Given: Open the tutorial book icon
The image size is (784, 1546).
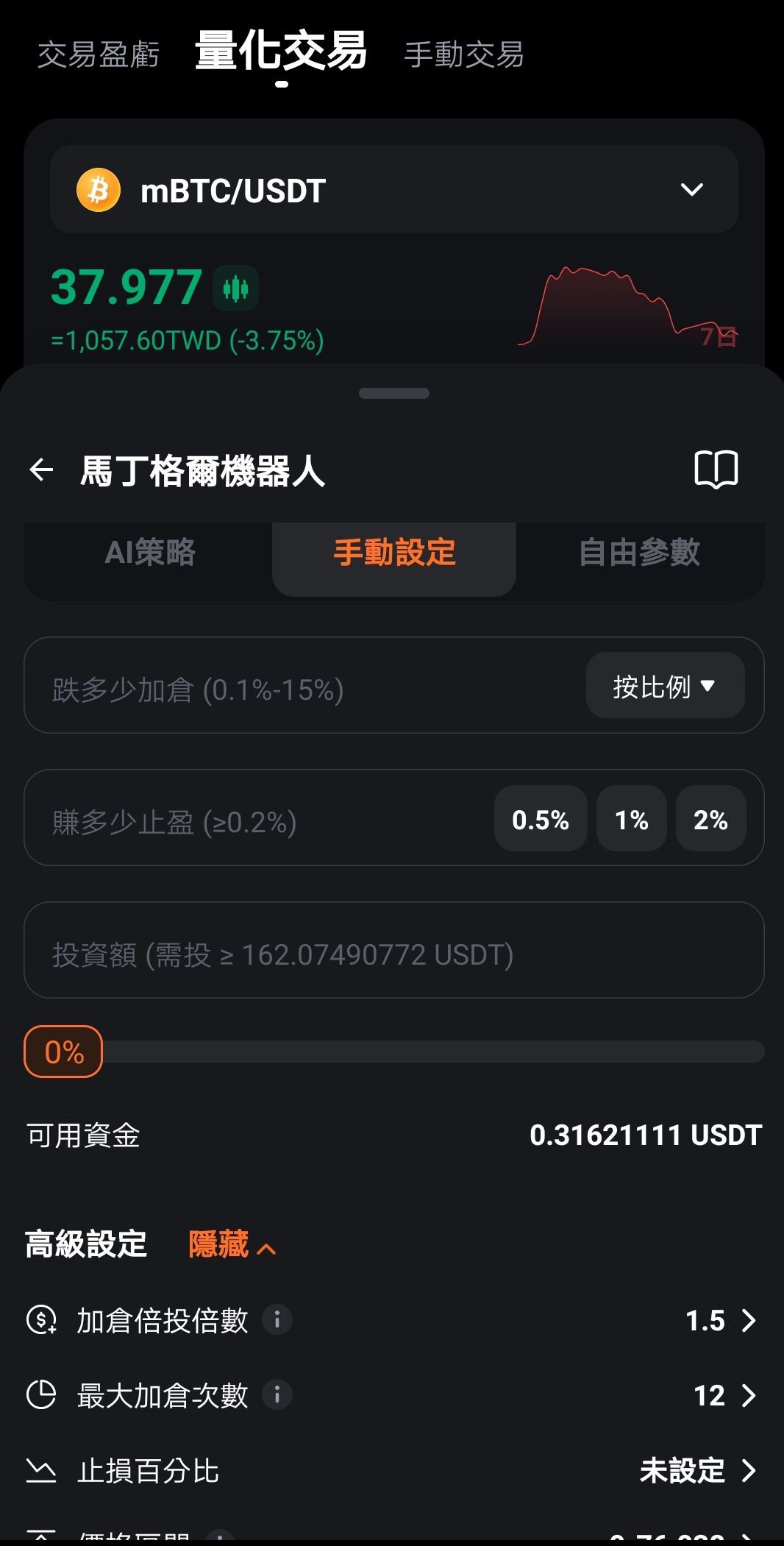Looking at the screenshot, I should (x=716, y=469).
